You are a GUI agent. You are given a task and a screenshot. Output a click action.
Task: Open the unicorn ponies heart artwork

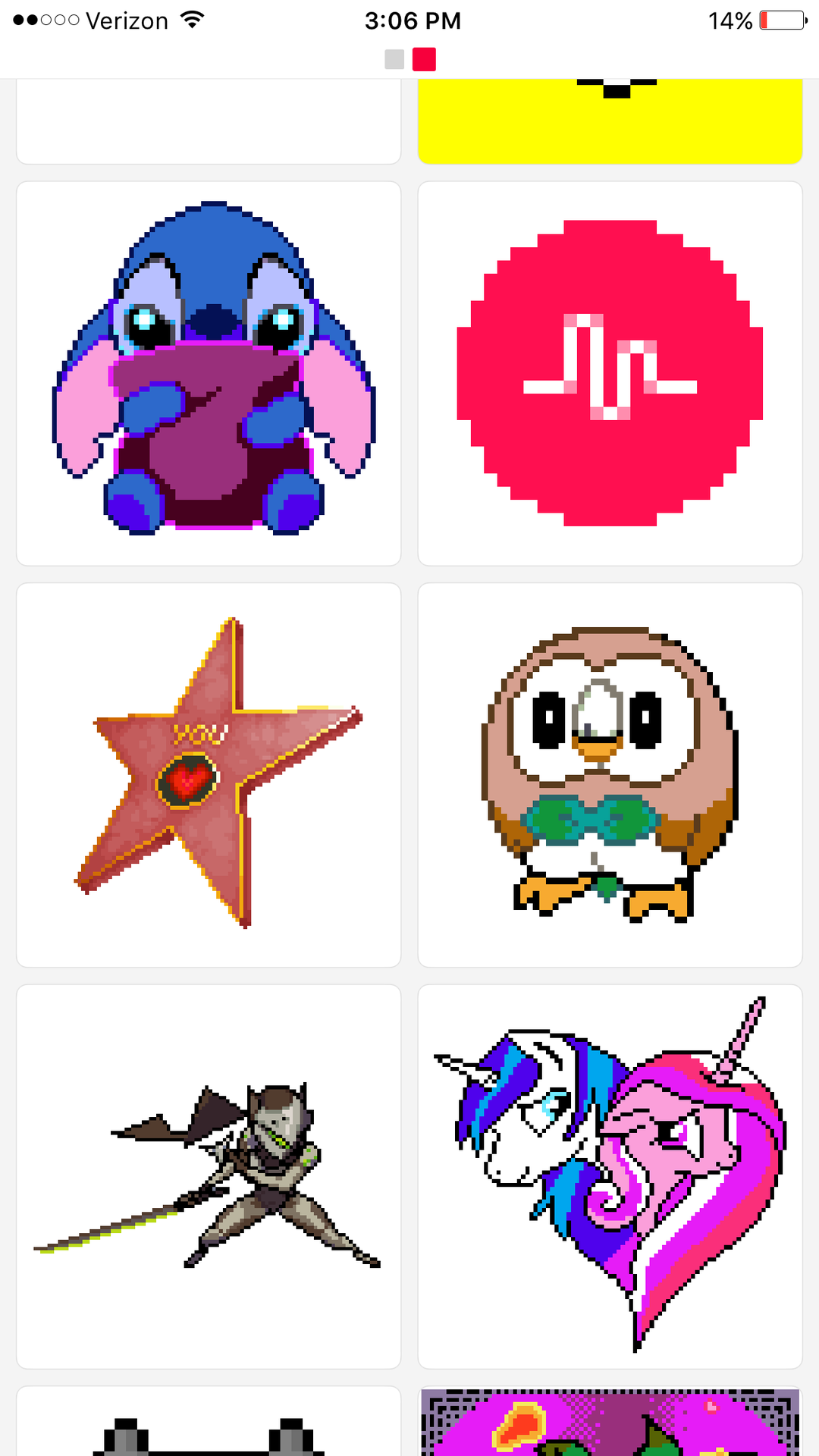(x=610, y=1176)
